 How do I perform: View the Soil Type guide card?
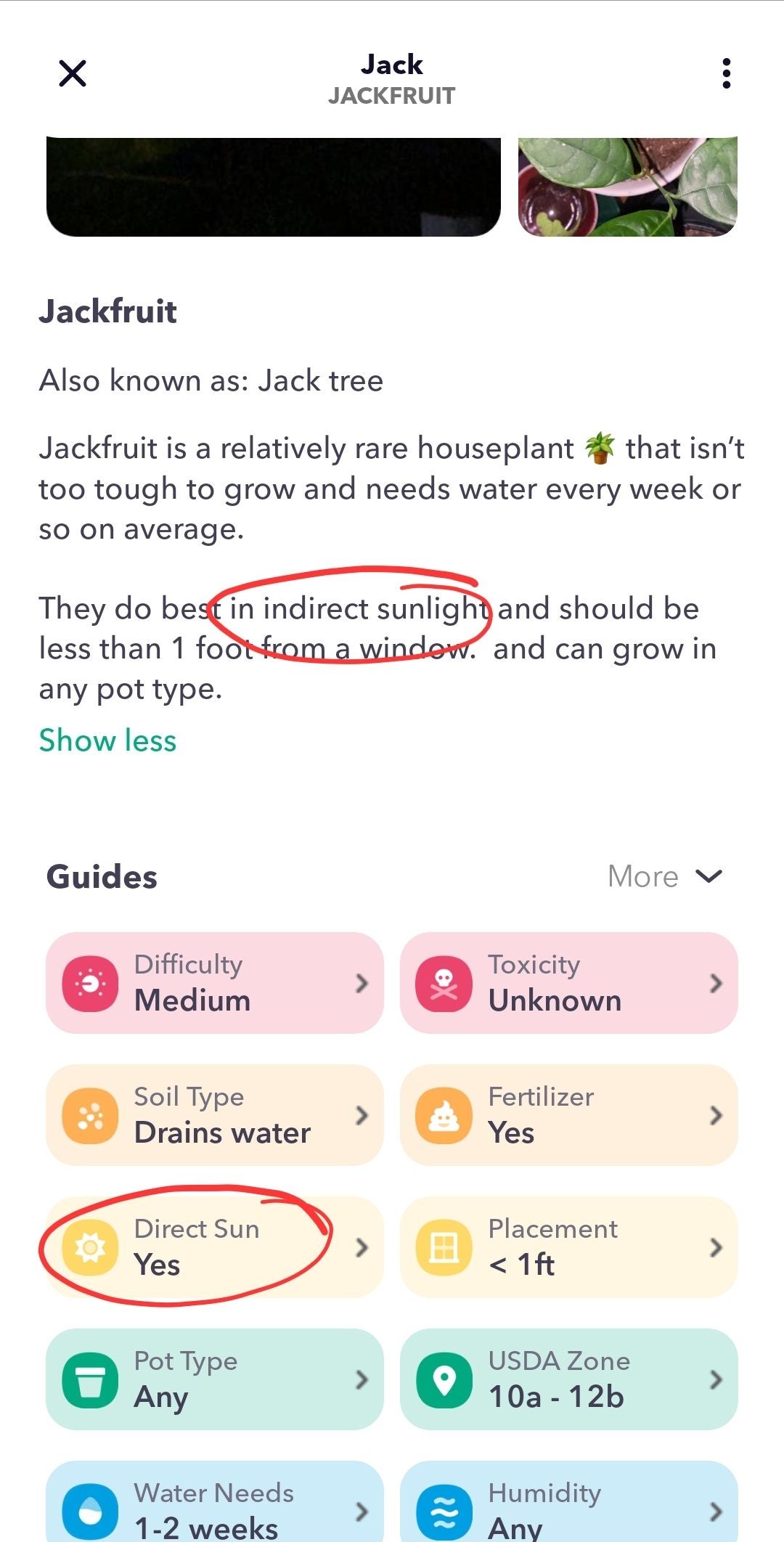tap(214, 1115)
